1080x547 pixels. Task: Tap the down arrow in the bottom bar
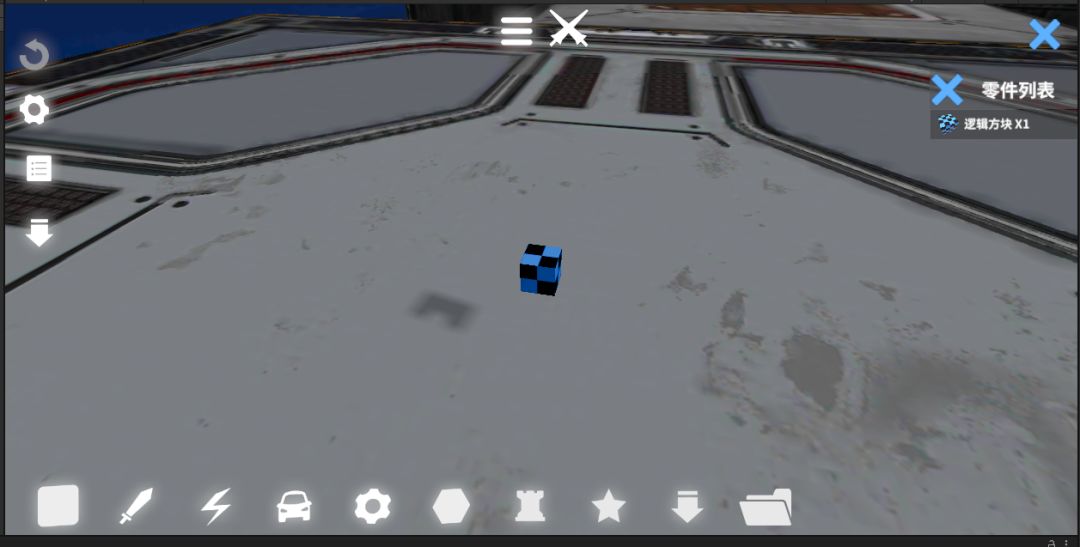687,507
